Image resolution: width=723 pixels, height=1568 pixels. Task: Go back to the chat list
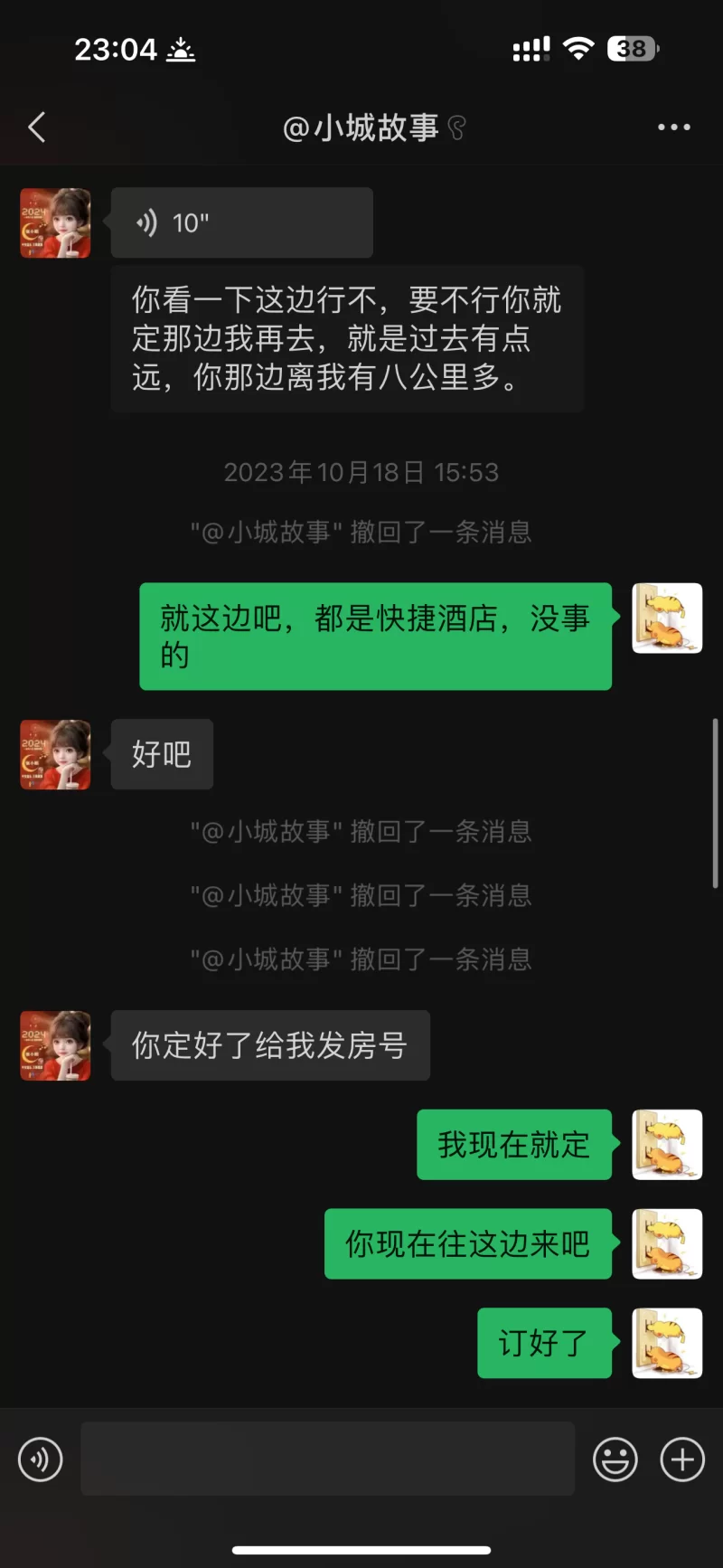37,128
